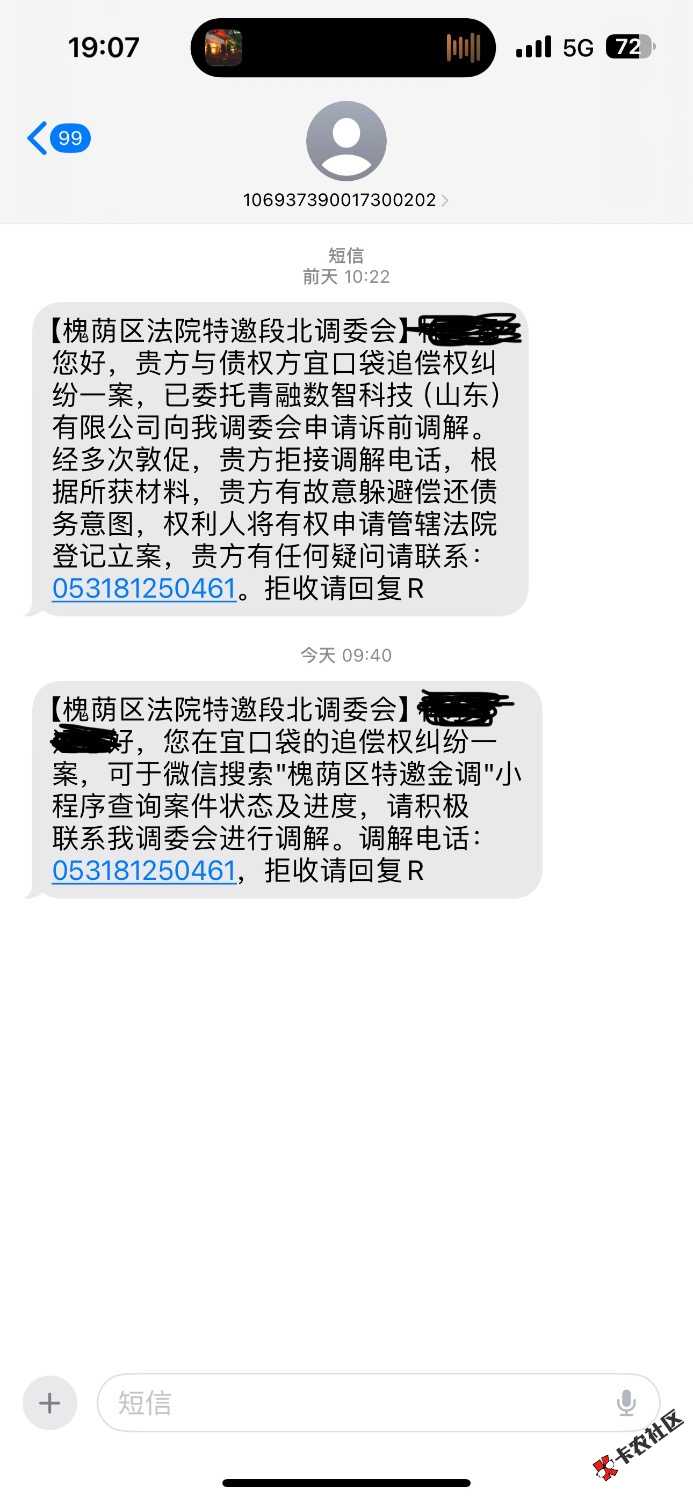Call 053181250461 in the first message

pyautogui.click(x=144, y=589)
